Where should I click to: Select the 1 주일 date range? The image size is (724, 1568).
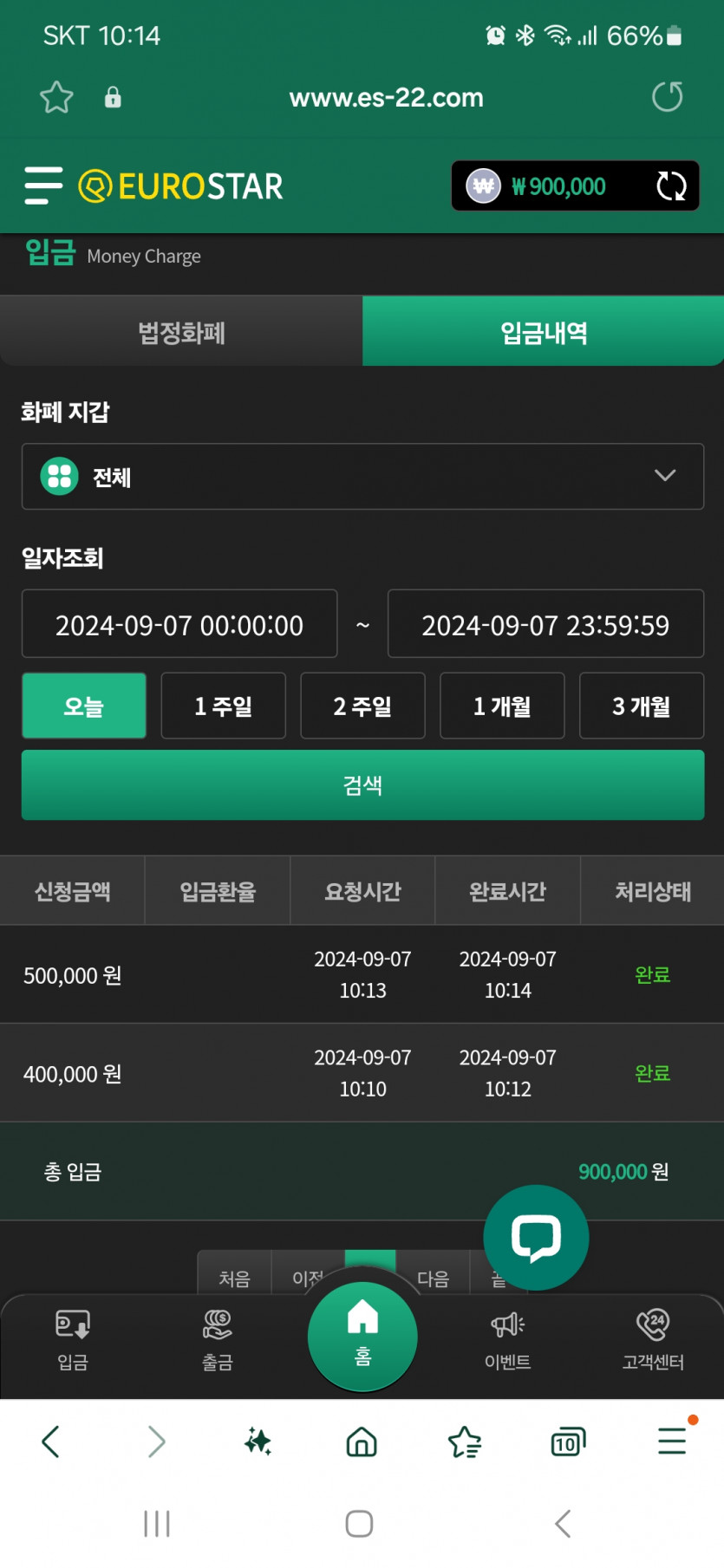tap(223, 706)
